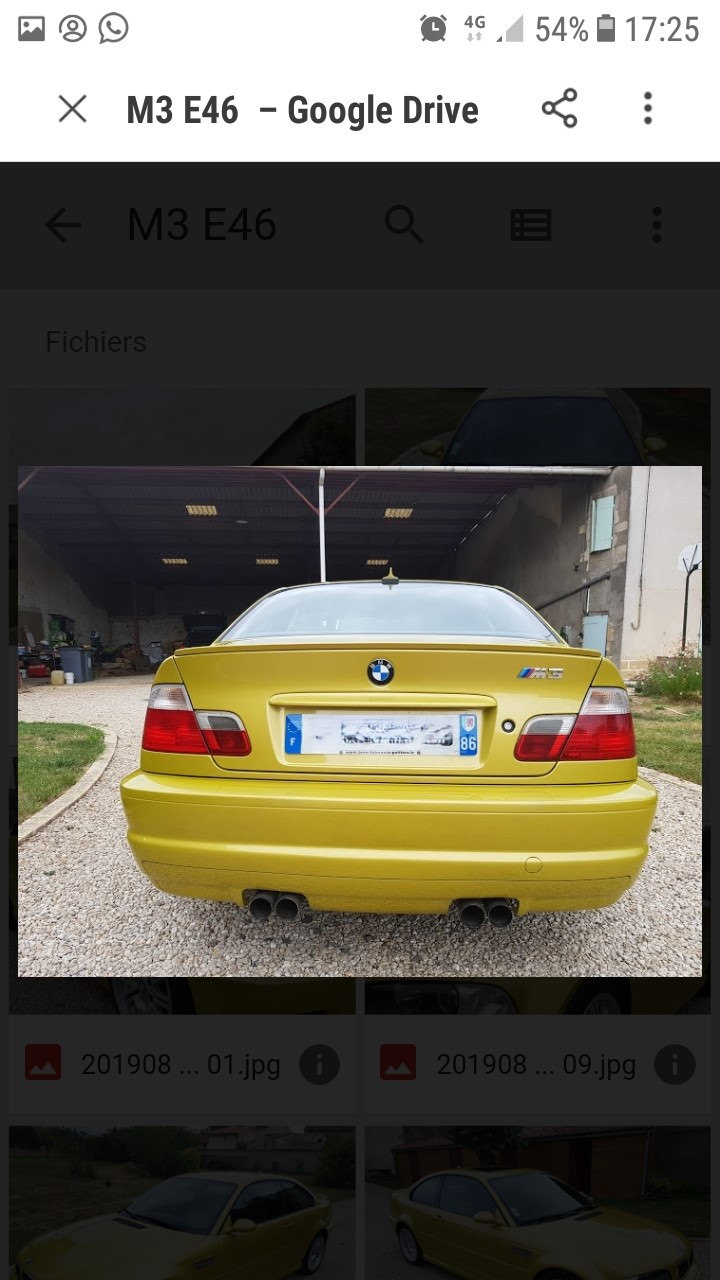This screenshot has width=720, height=1280.
Task: Open file info for 201908 ... 01.jpg
Action: point(319,1064)
